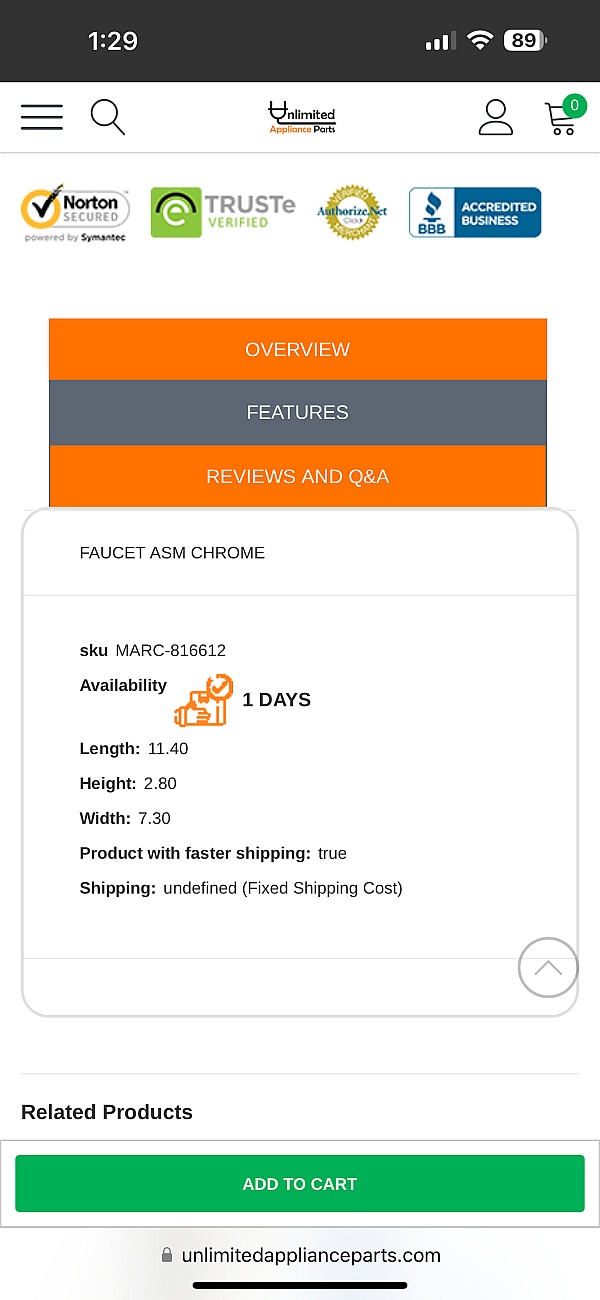Tap the Norton Secured badge
Image resolution: width=600 pixels, height=1300 pixels.
75,213
